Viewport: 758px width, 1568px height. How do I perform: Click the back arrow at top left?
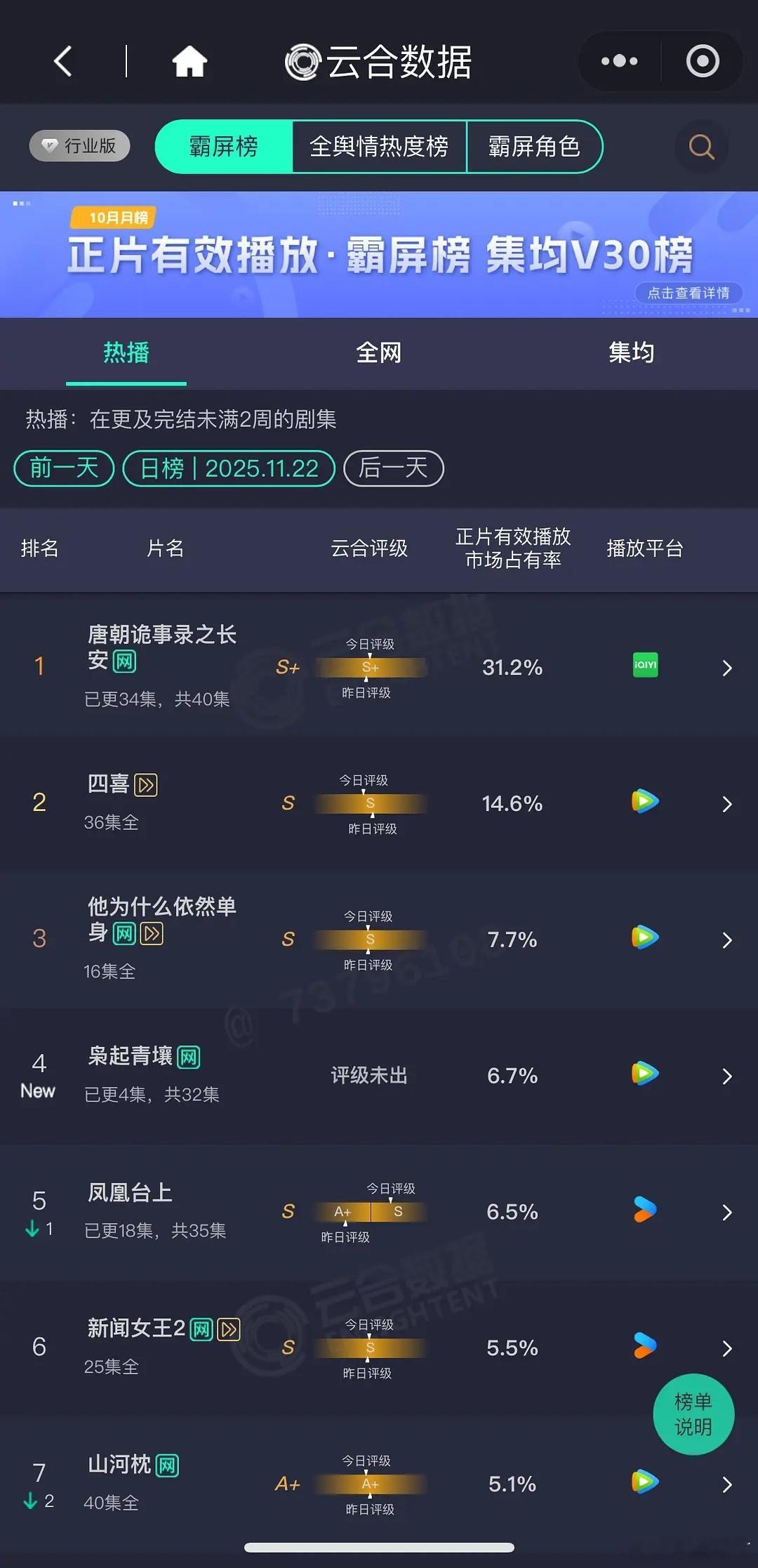[63, 61]
